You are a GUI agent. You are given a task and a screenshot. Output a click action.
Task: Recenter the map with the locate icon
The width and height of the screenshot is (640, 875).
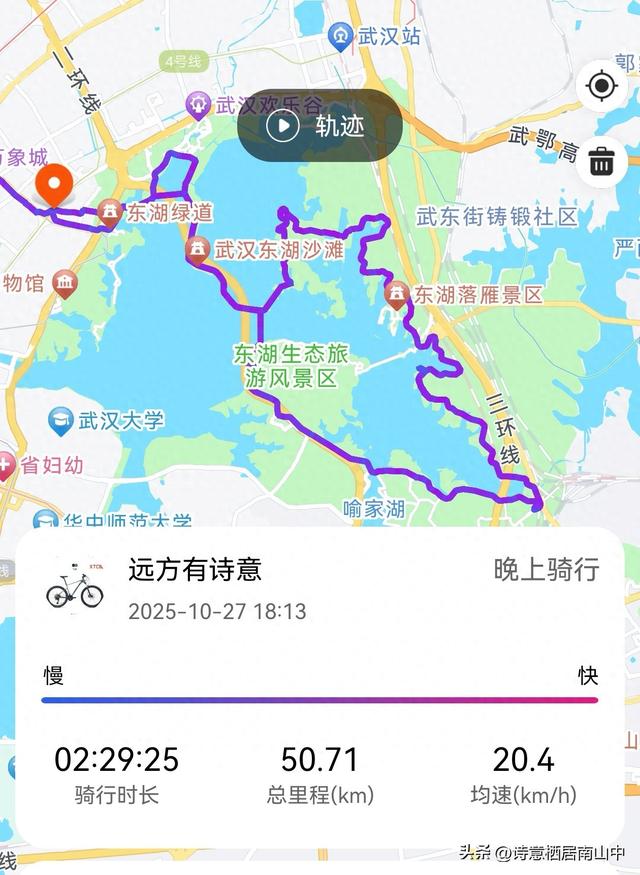point(601,86)
